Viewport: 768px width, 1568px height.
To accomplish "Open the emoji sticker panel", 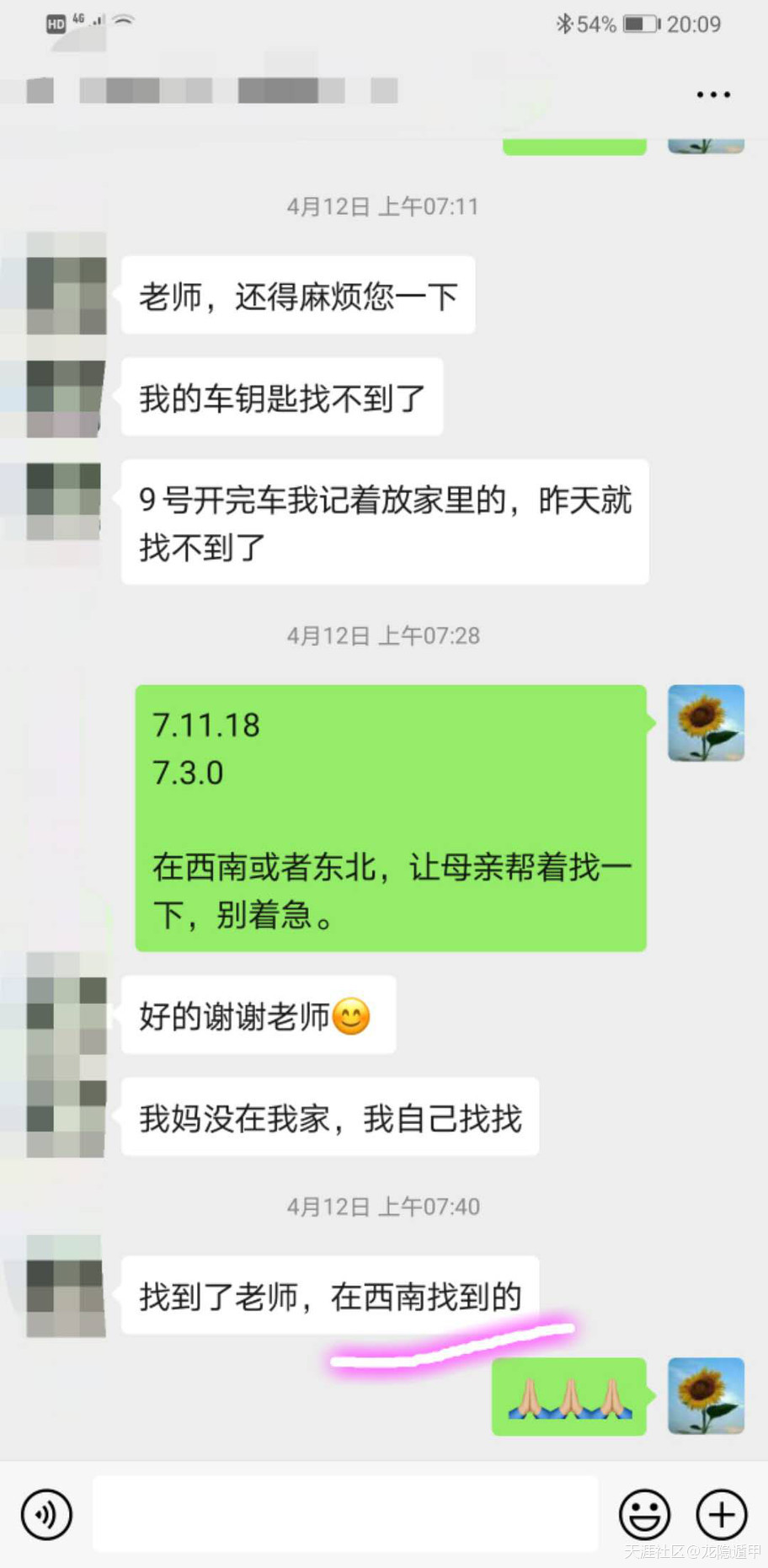I will click(x=644, y=1514).
